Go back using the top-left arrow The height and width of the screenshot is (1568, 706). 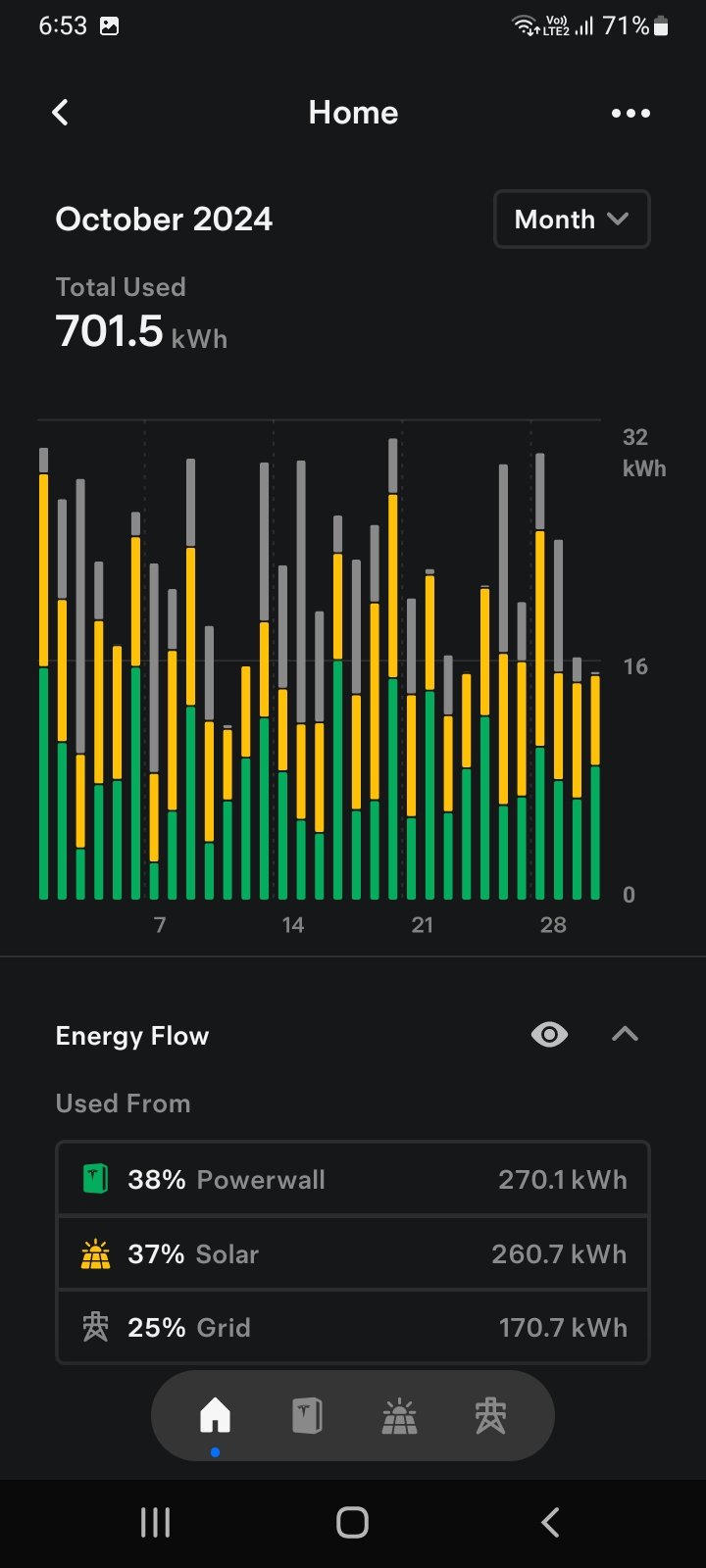click(x=61, y=113)
